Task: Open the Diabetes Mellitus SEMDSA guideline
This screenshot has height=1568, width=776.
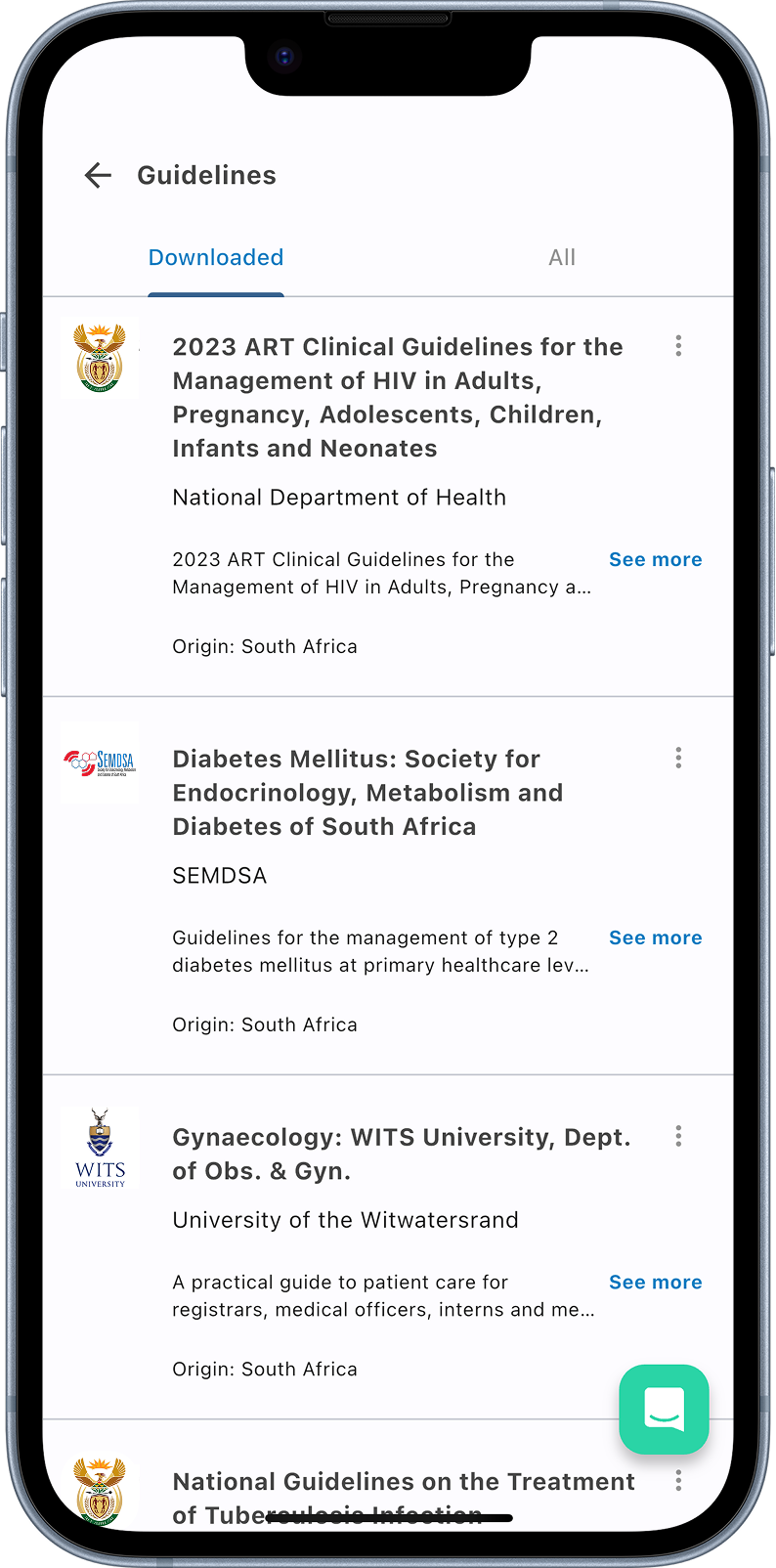Action: (367, 793)
